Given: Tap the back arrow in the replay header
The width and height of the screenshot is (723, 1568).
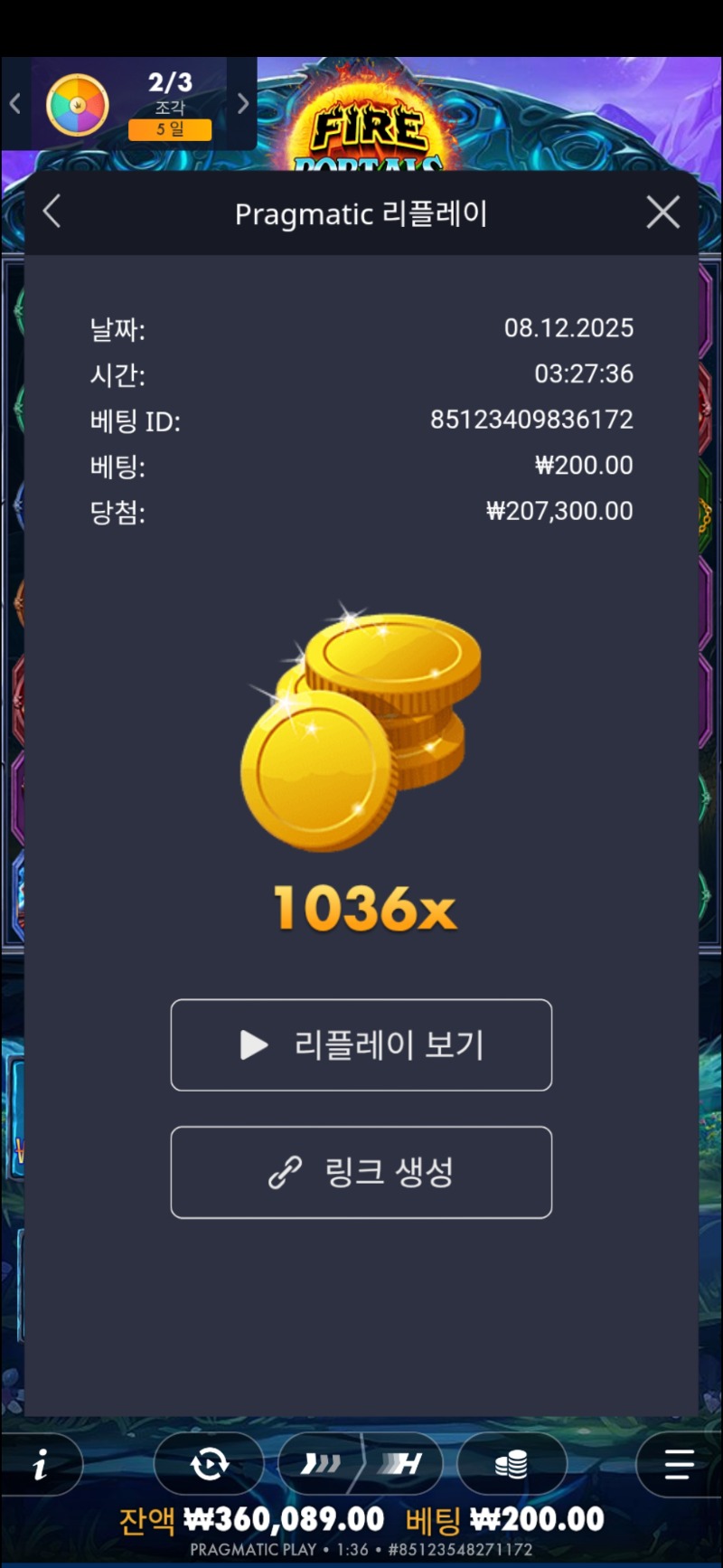Looking at the screenshot, I should tap(51, 212).
